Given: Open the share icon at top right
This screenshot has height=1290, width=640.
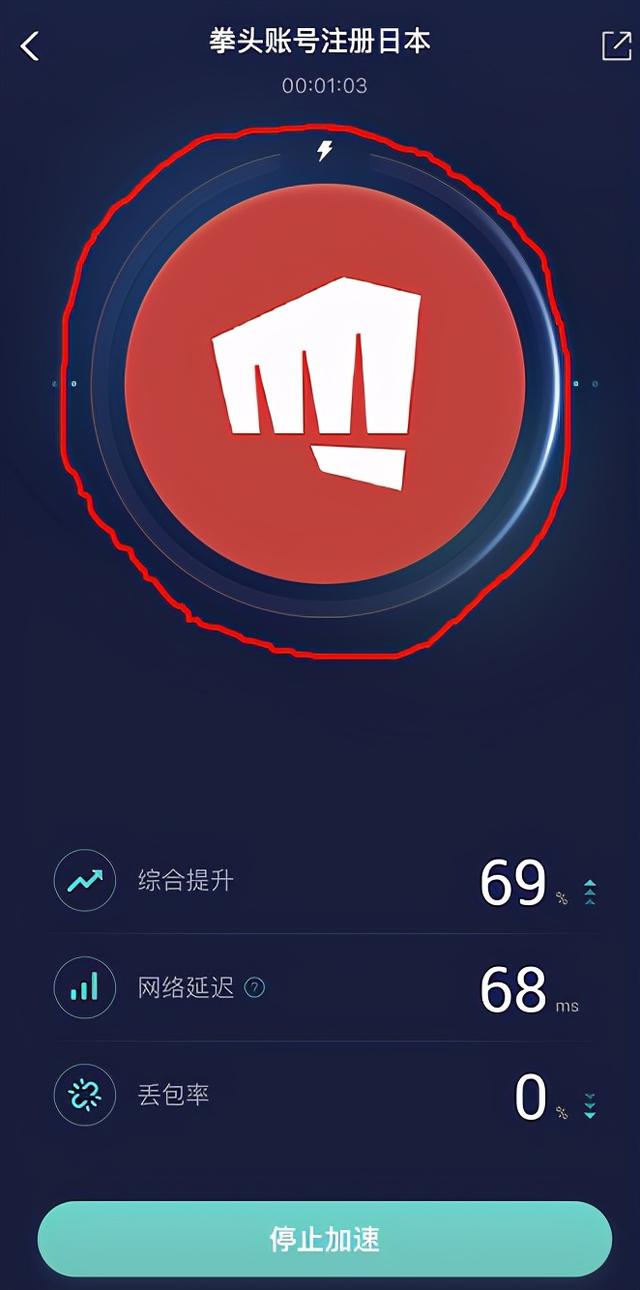Looking at the screenshot, I should [x=616, y=46].
